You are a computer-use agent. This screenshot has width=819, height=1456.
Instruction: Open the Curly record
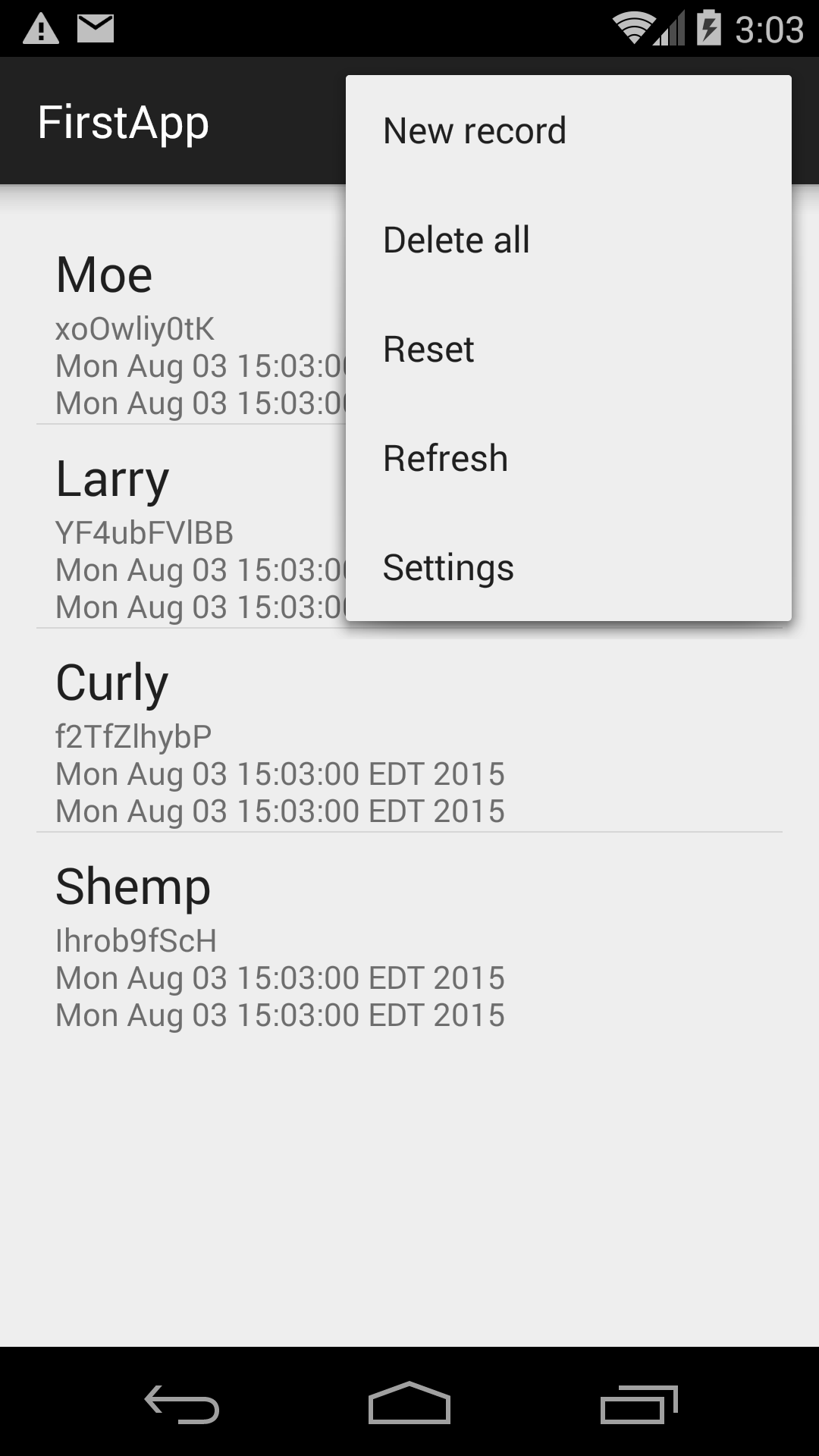coord(409,730)
